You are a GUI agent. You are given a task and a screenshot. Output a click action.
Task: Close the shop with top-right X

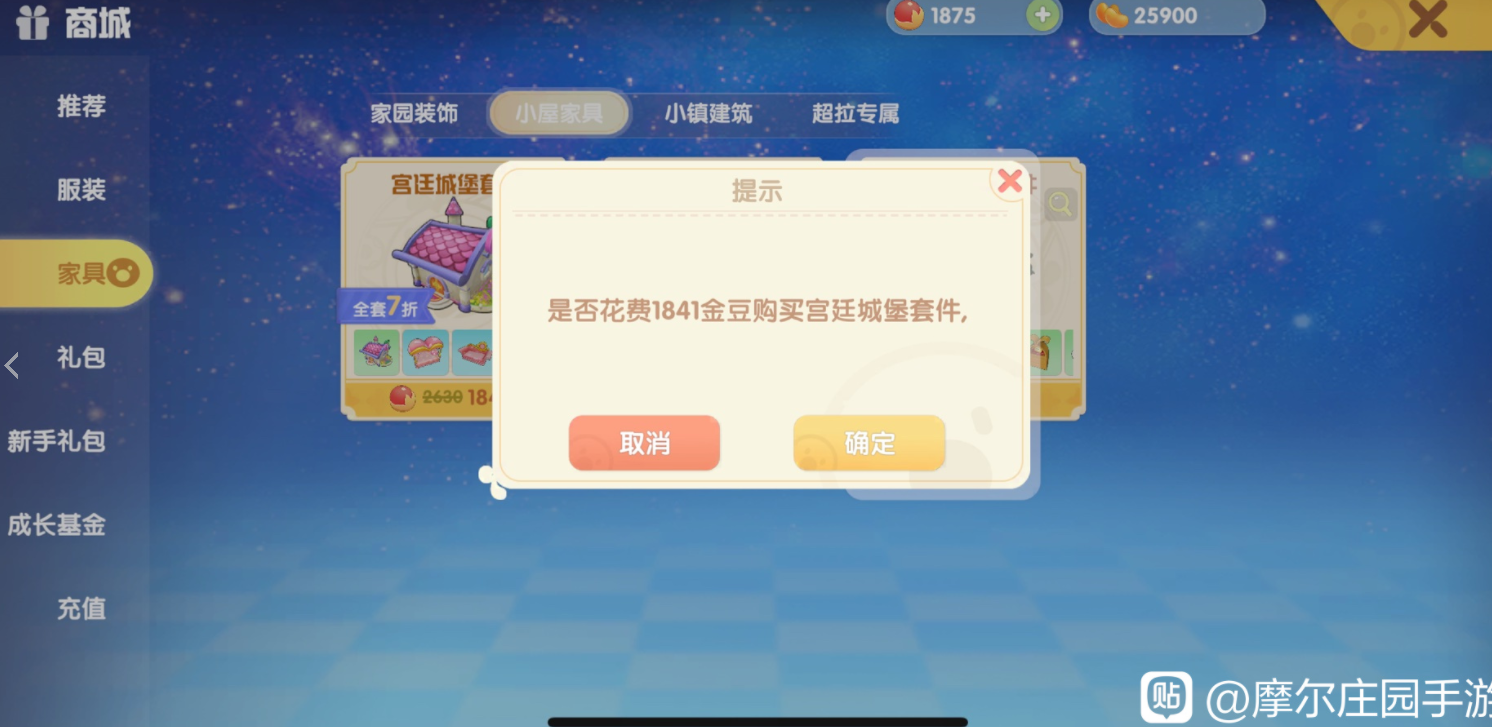pos(1427,19)
